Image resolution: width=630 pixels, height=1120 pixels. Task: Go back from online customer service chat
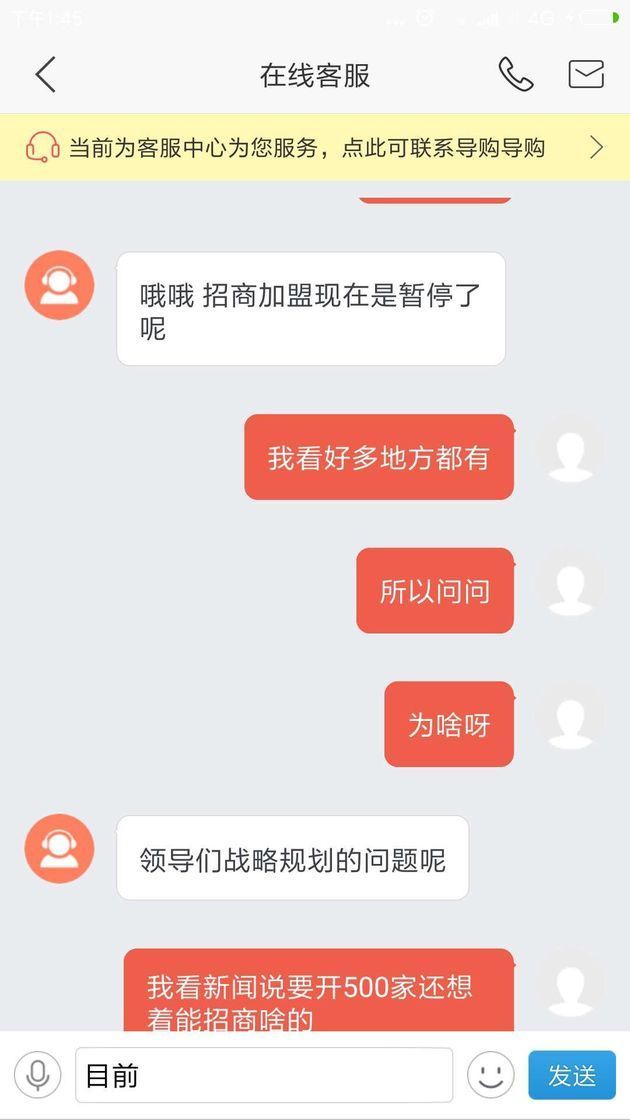[45, 75]
